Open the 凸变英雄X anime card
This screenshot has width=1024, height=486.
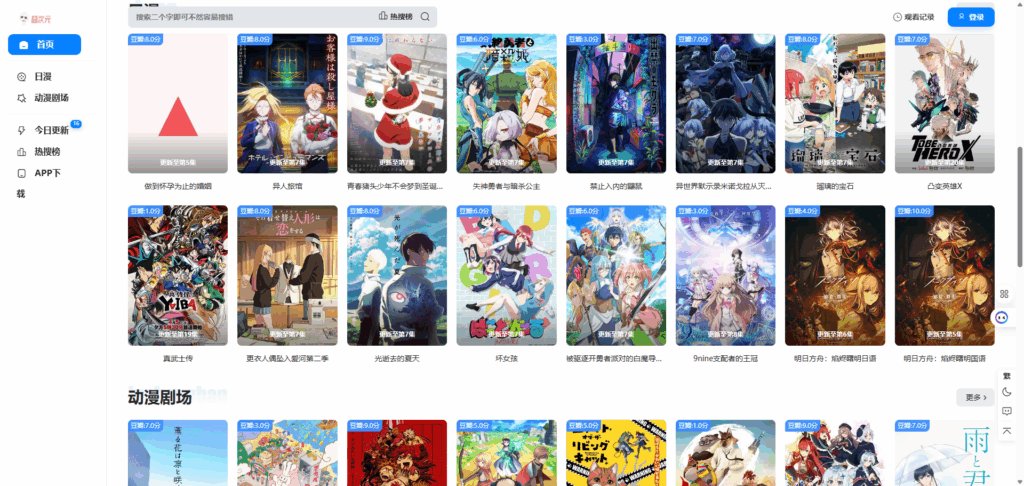coord(944,103)
